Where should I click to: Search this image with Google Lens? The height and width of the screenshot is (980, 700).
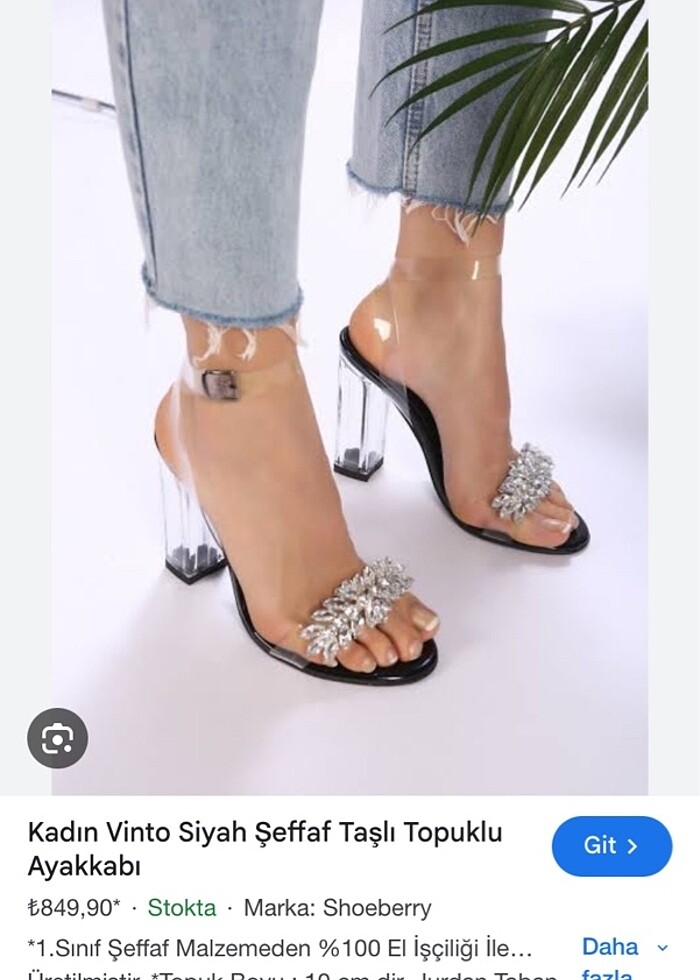57,739
